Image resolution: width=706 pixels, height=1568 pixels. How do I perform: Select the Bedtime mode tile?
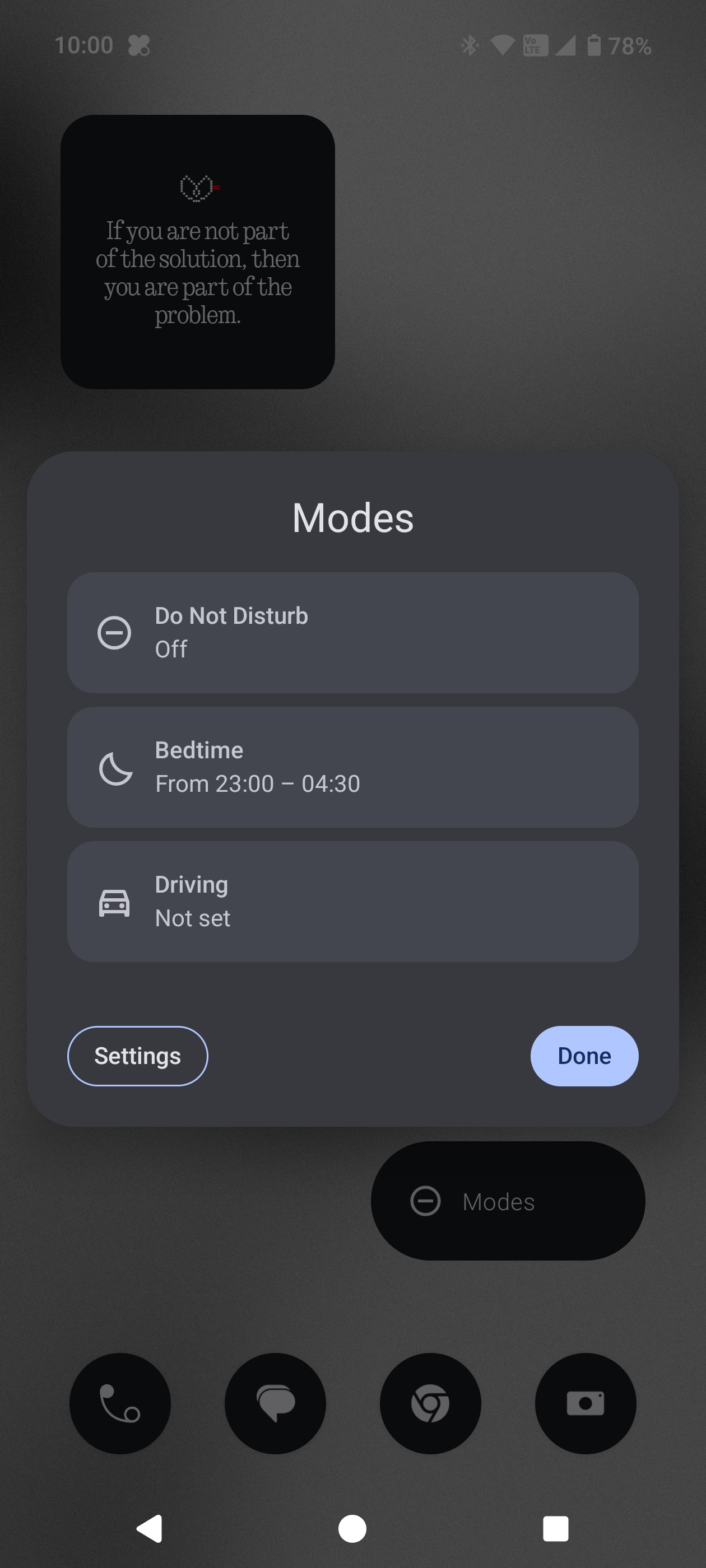[352, 767]
